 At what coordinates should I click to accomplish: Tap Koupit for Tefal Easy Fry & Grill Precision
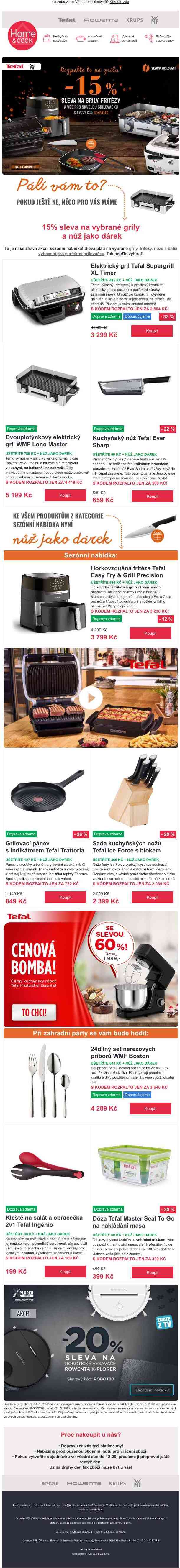tap(151, 633)
